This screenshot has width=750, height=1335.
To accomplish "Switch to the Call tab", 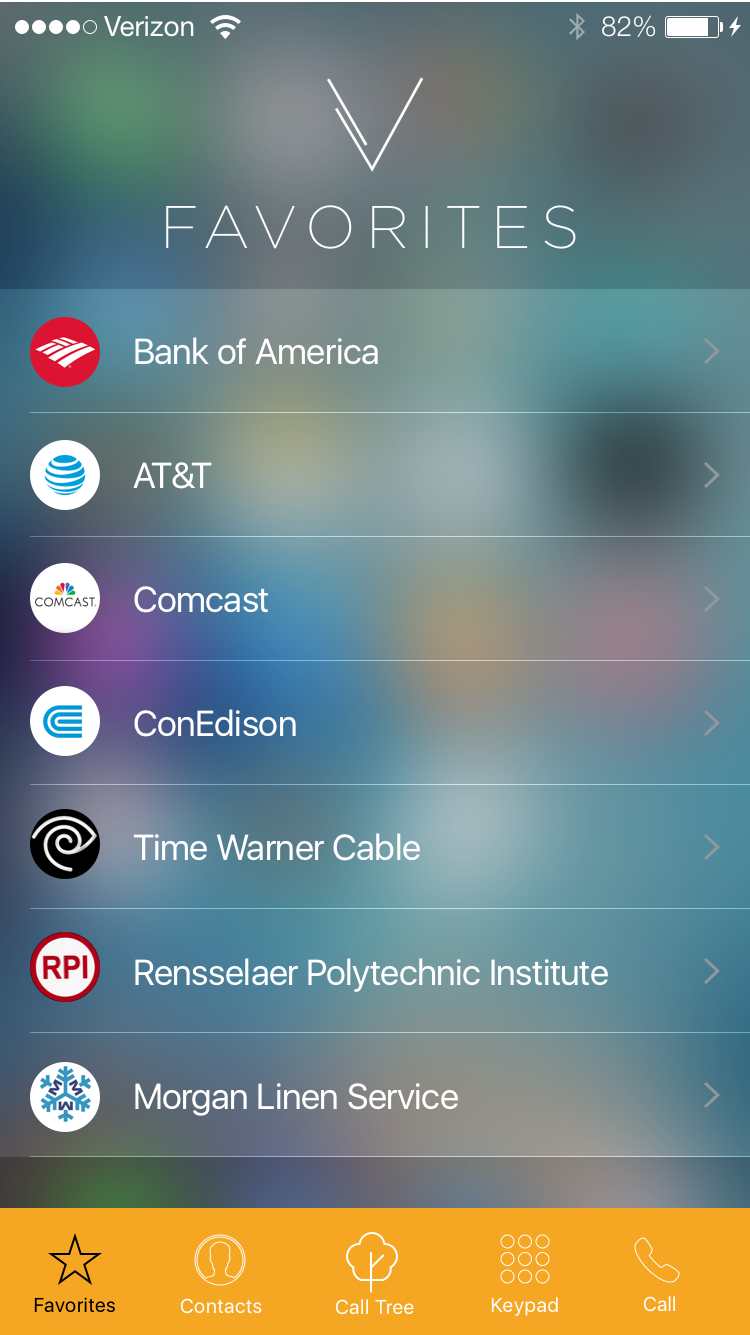I will coord(659,1272).
